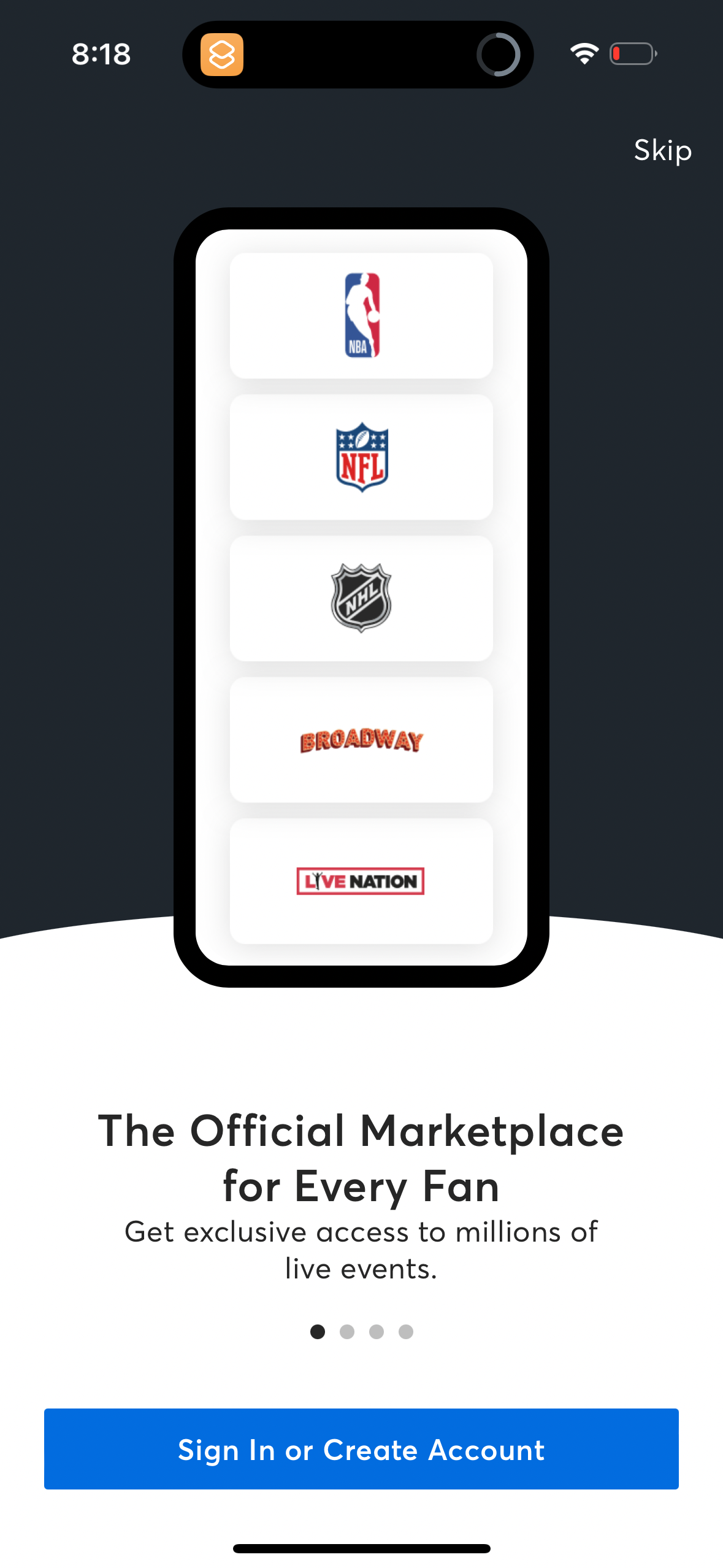Image resolution: width=723 pixels, height=1568 pixels.
Task: Jump to the fourth carousel page dot
Action: click(x=407, y=1332)
